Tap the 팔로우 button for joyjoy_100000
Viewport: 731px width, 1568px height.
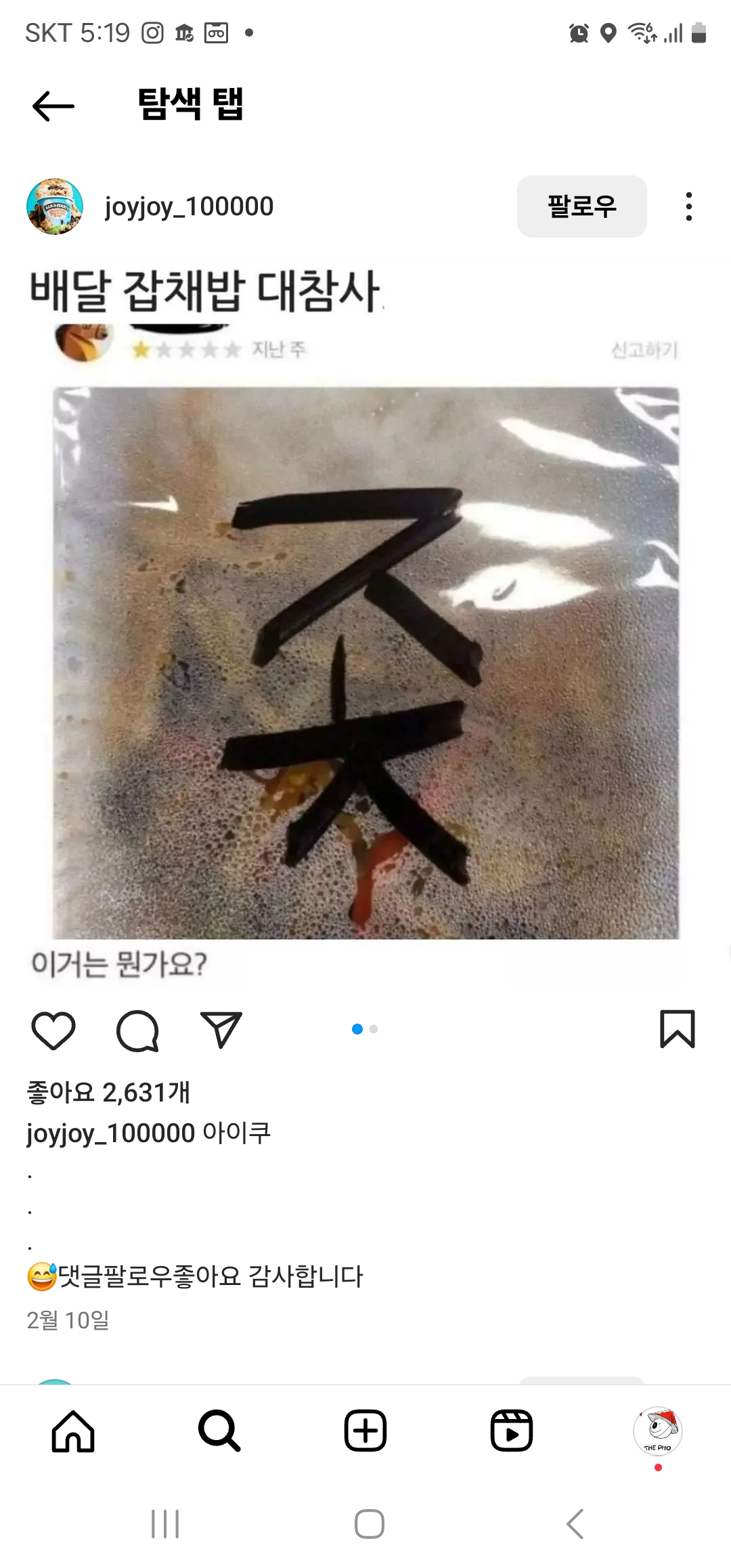[581, 206]
